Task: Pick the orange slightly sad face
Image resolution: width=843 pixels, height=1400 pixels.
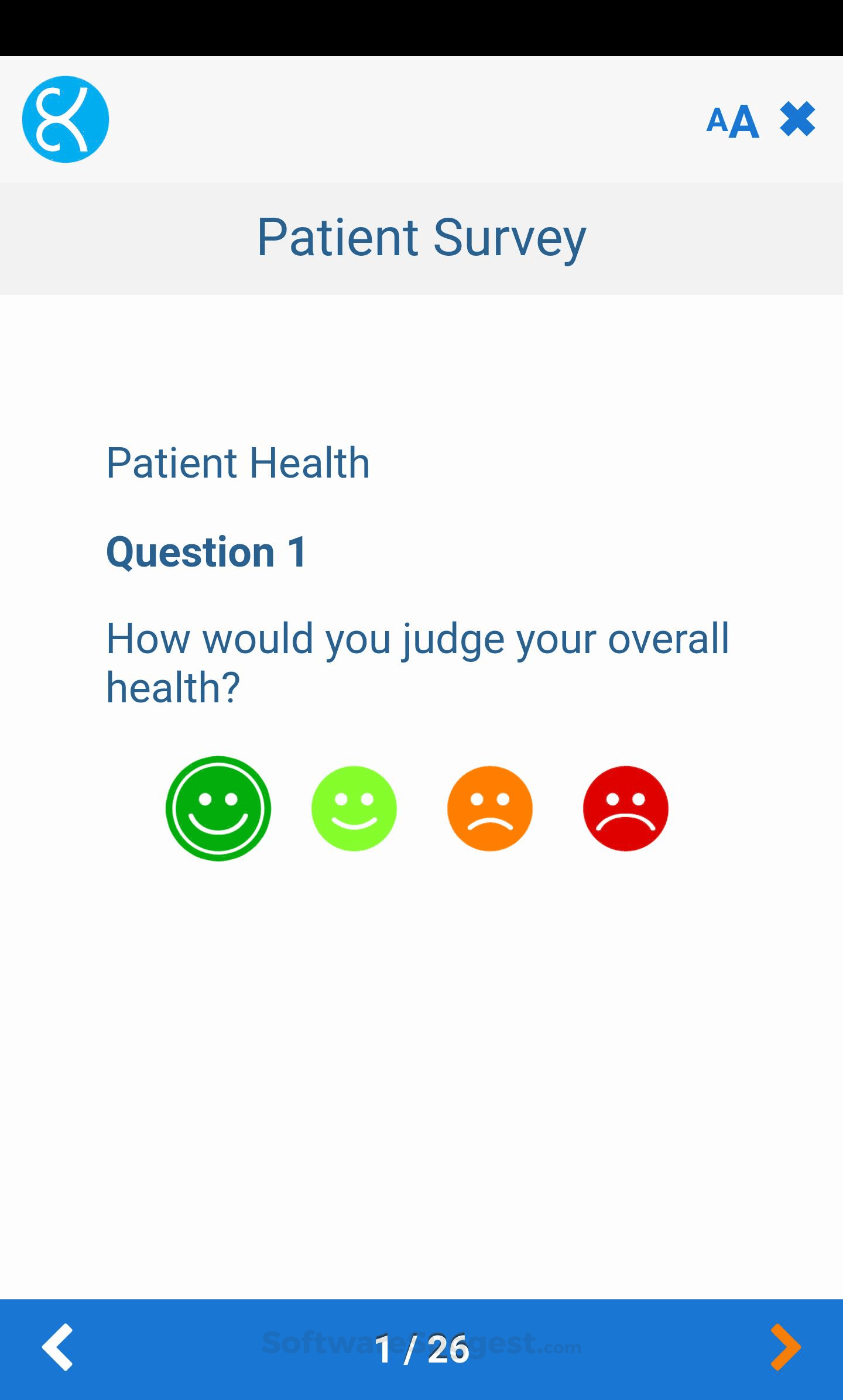Action: click(x=490, y=808)
